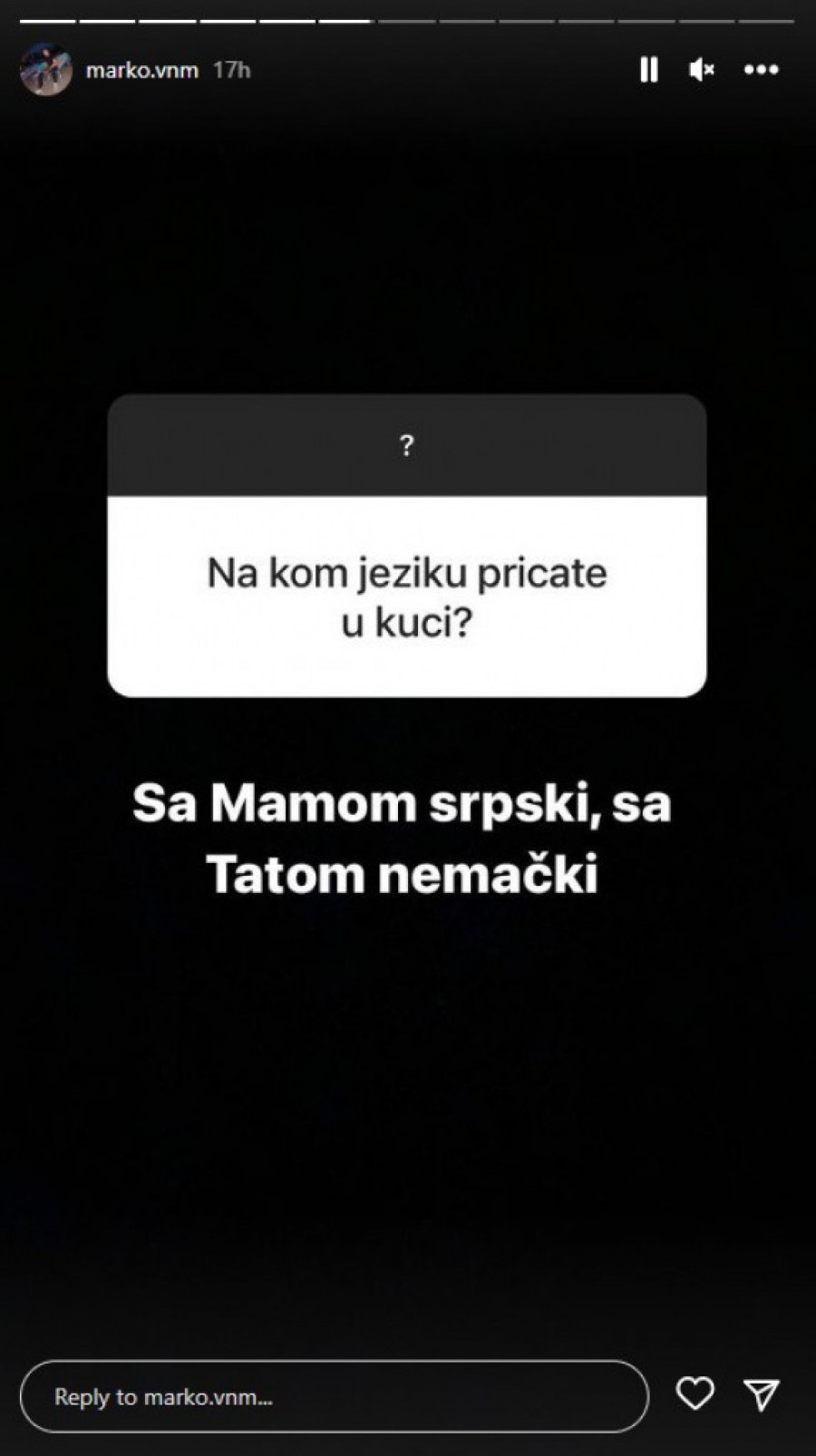Pause the story playback
This screenshot has height=1456, width=816.
[x=648, y=70]
